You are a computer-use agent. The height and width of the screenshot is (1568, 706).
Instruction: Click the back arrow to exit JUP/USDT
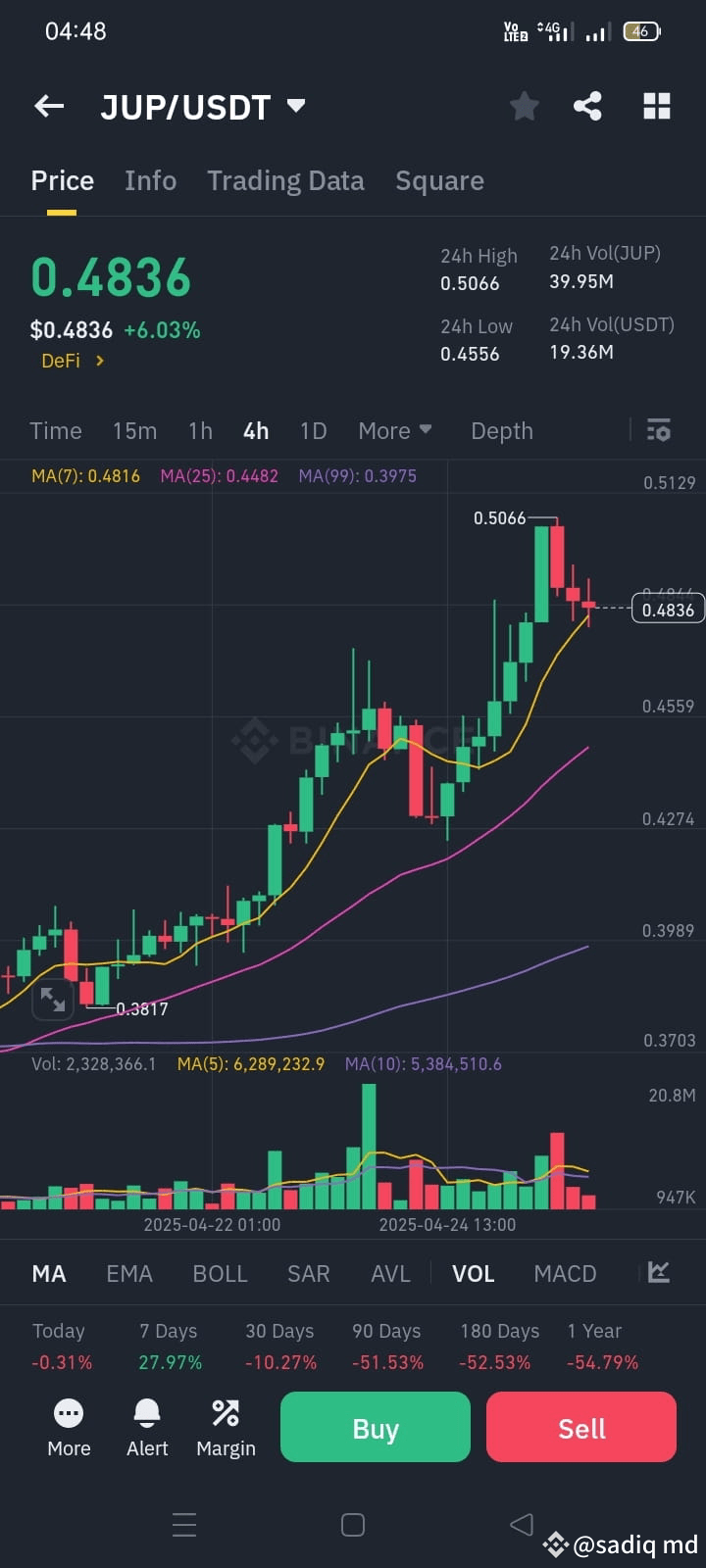click(49, 106)
